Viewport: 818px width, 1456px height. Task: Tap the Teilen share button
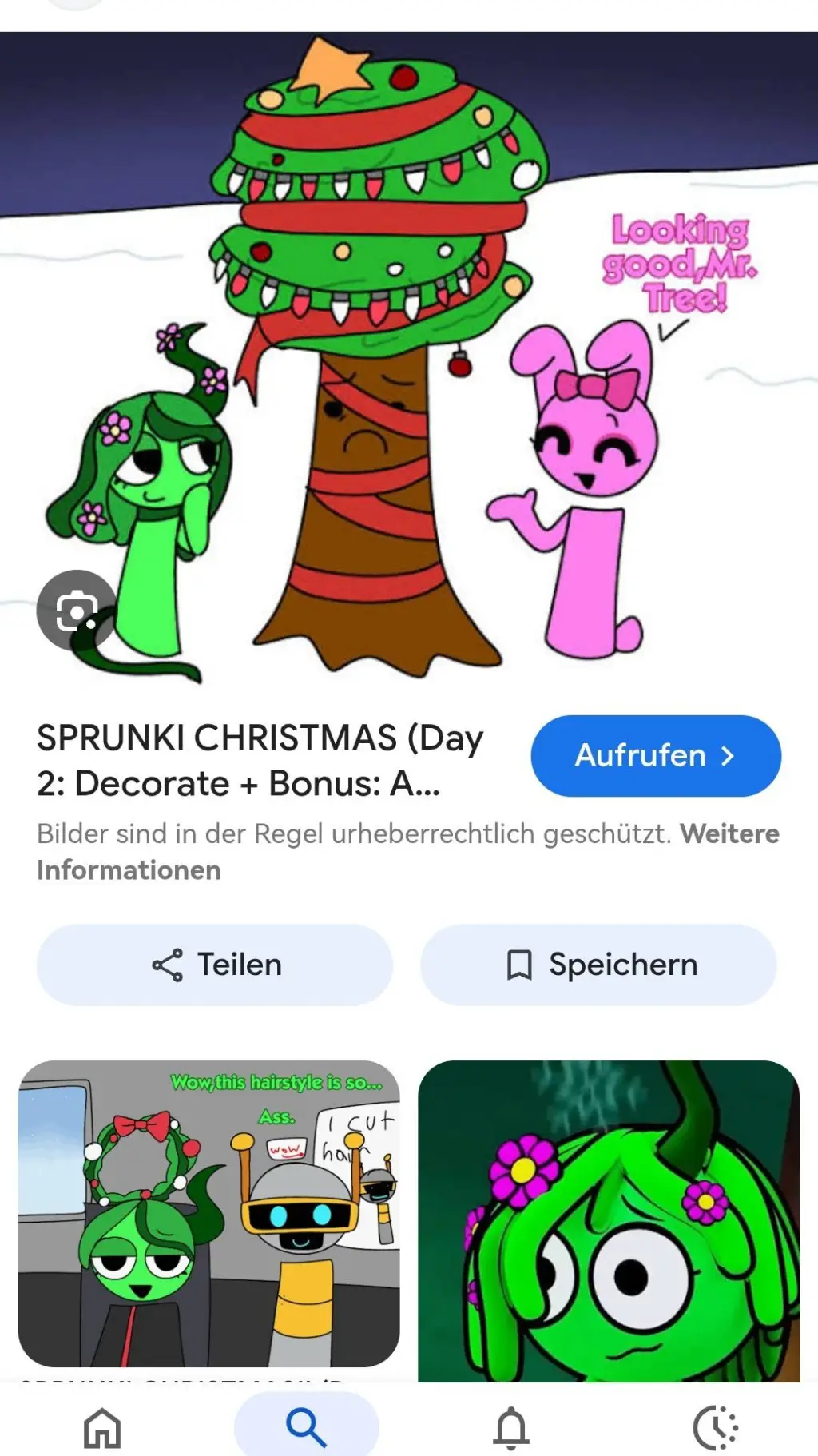[x=212, y=965]
